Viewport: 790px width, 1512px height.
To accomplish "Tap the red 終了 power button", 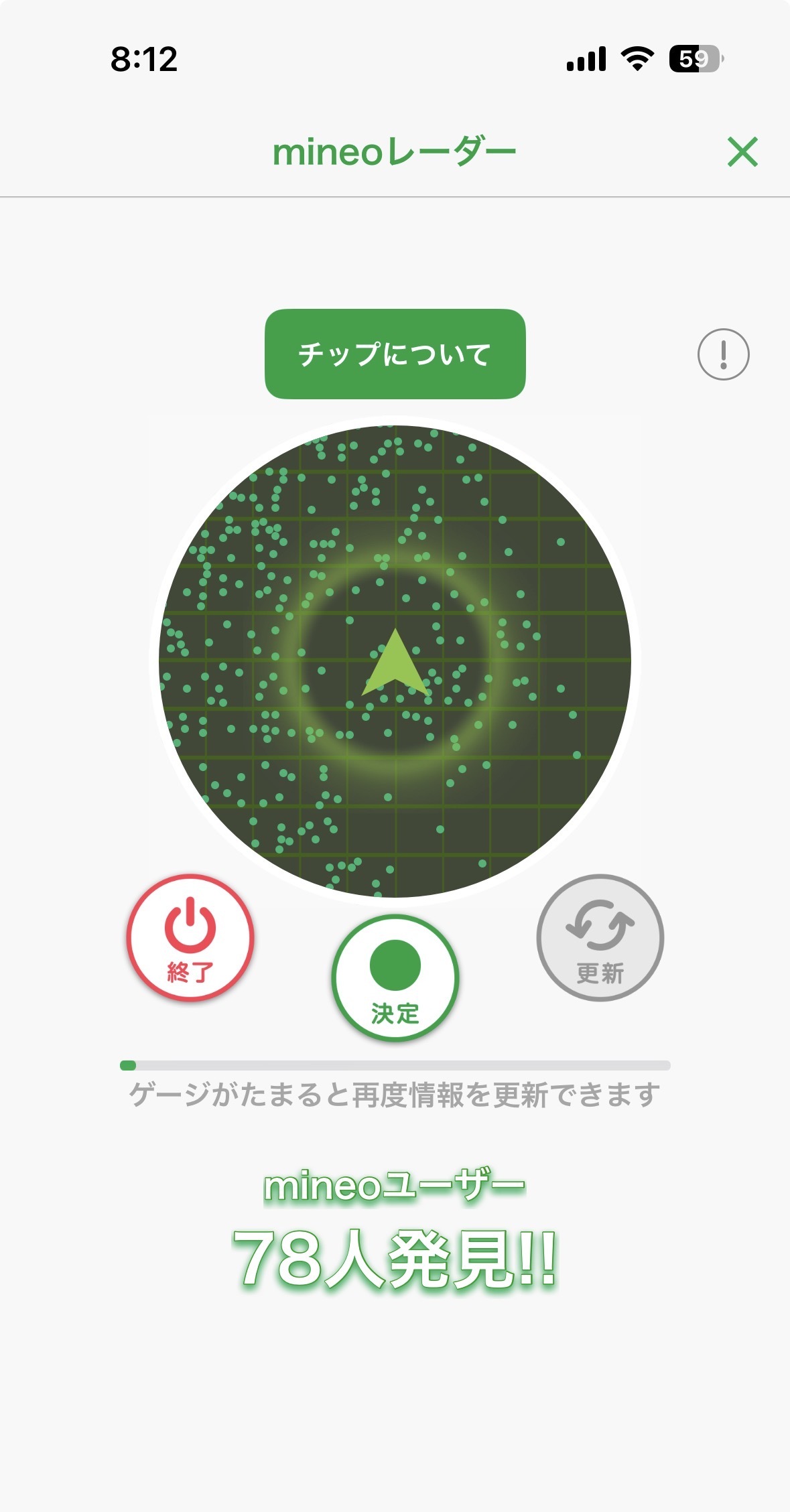I will pyautogui.click(x=190, y=937).
